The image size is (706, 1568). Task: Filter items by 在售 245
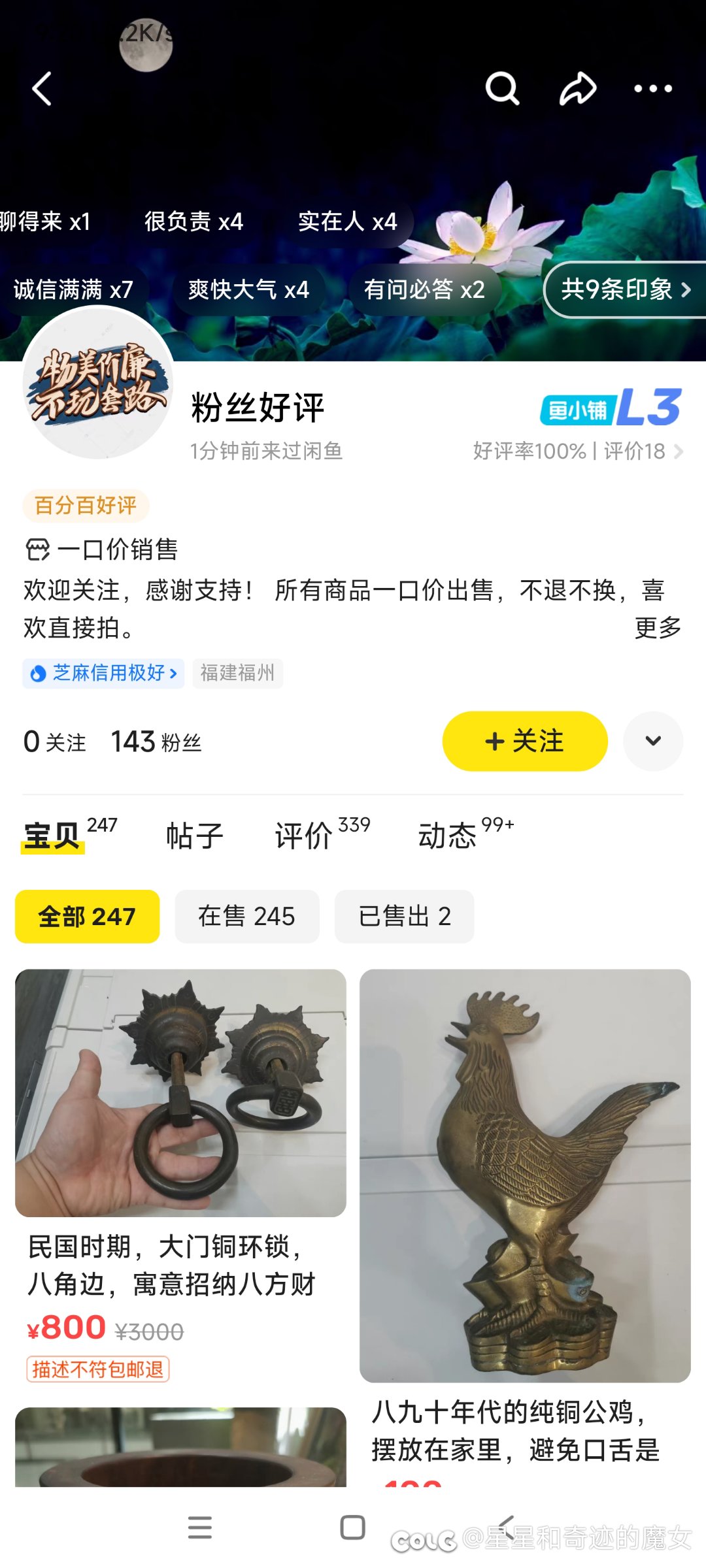[247, 917]
